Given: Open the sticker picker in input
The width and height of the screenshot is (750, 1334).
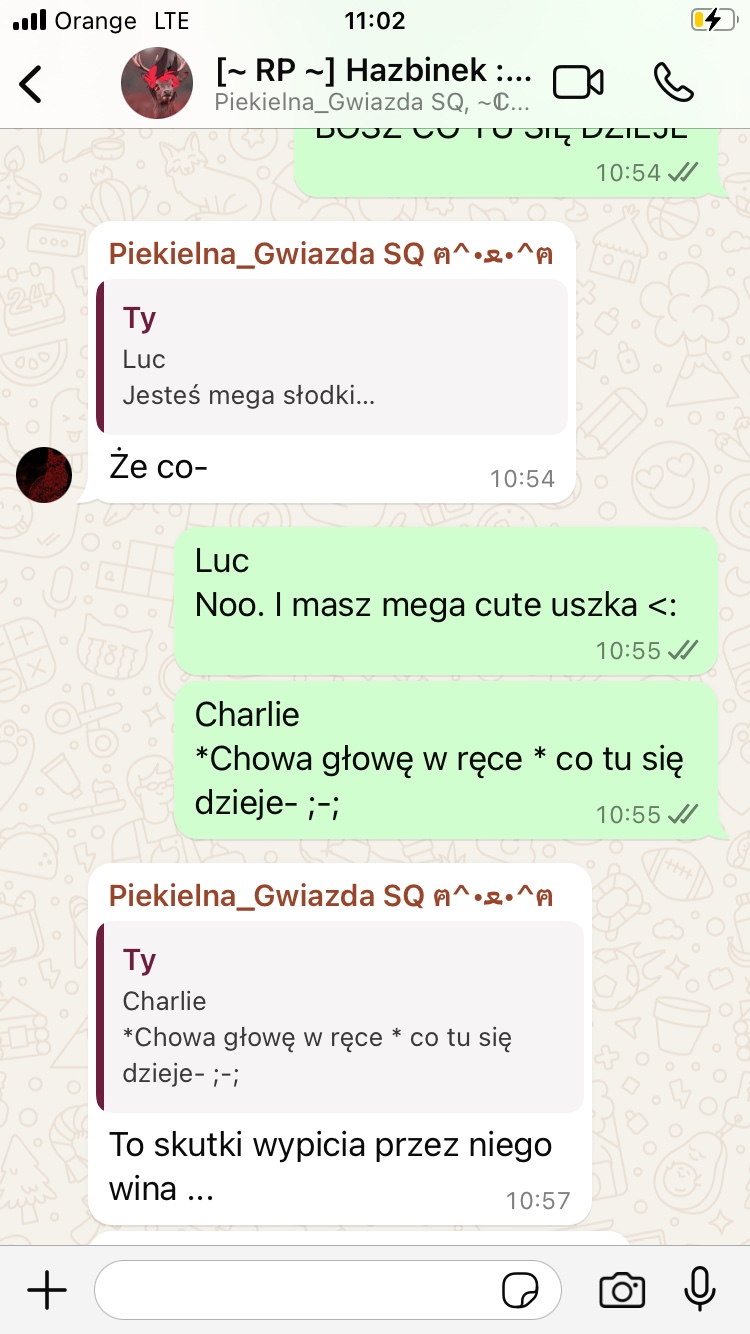Looking at the screenshot, I should [x=520, y=1290].
